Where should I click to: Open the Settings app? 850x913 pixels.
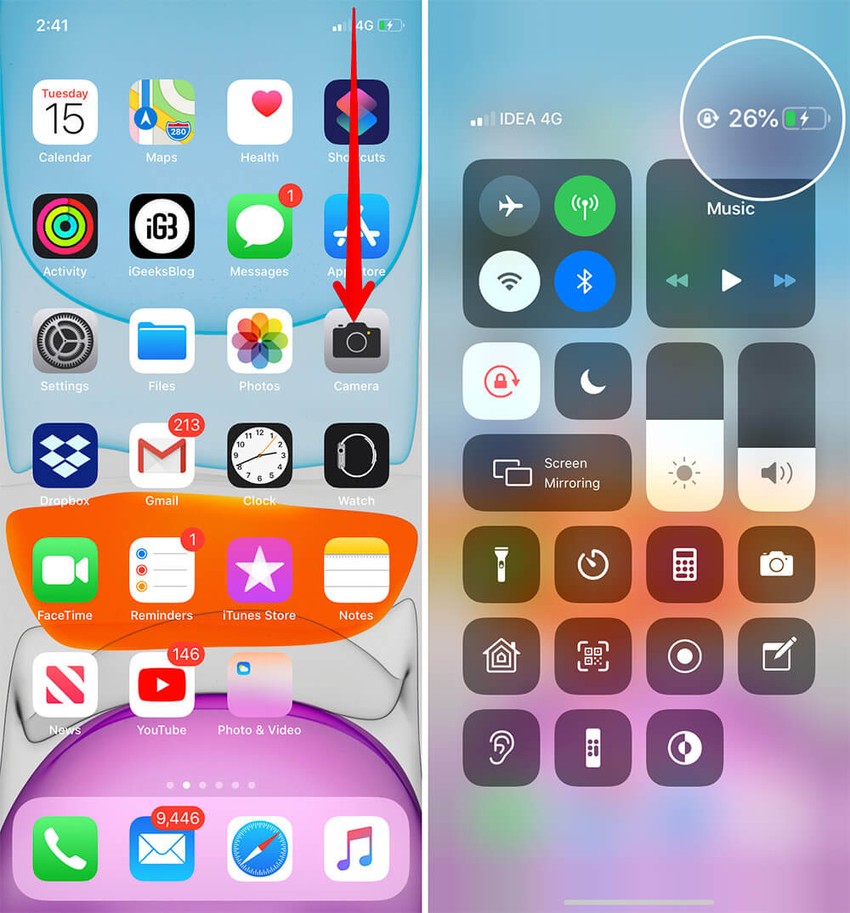pyautogui.click(x=65, y=341)
